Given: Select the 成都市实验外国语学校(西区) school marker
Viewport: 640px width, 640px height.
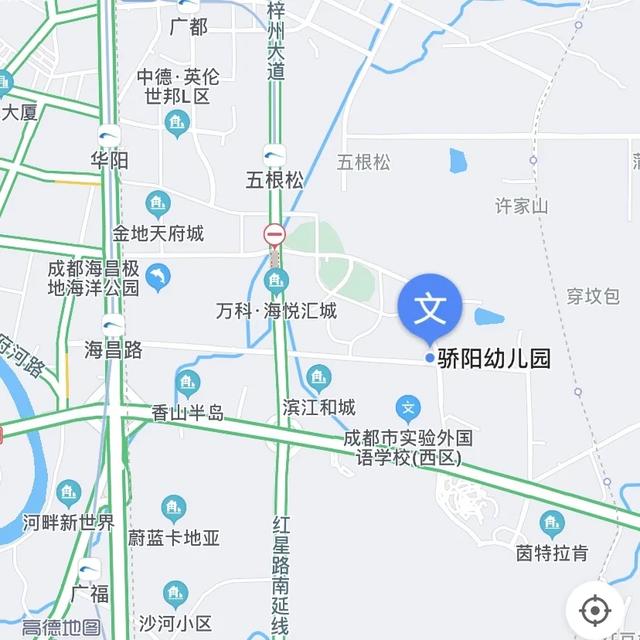Looking at the screenshot, I should tap(407, 407).
